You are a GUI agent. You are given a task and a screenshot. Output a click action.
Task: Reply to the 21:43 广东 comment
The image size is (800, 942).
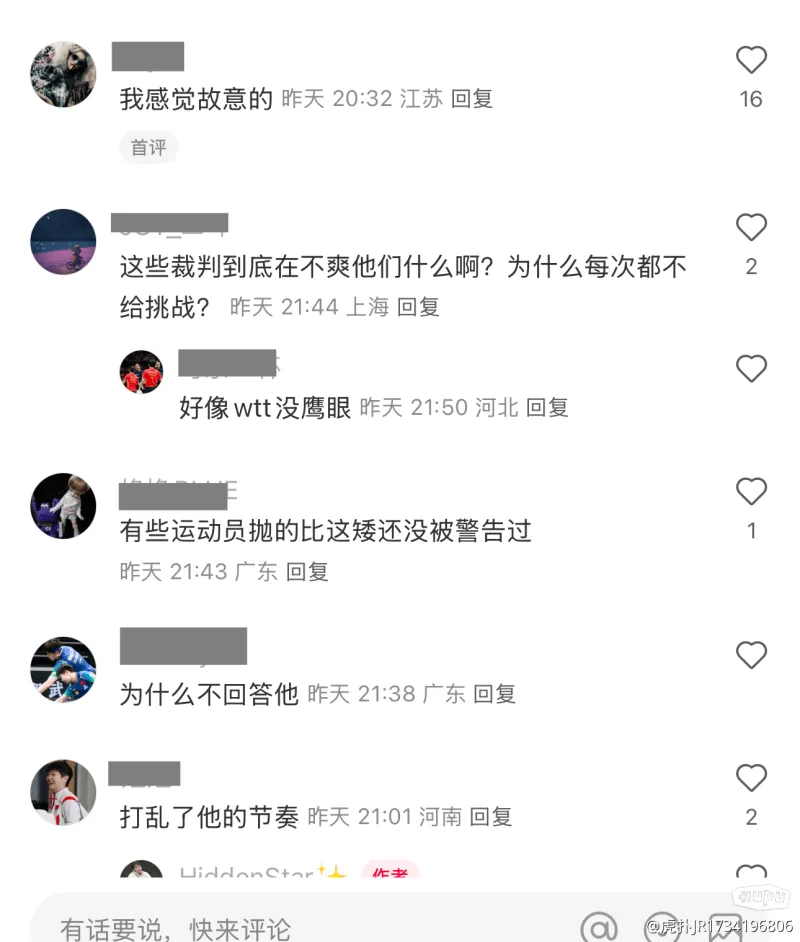[307, 572]
